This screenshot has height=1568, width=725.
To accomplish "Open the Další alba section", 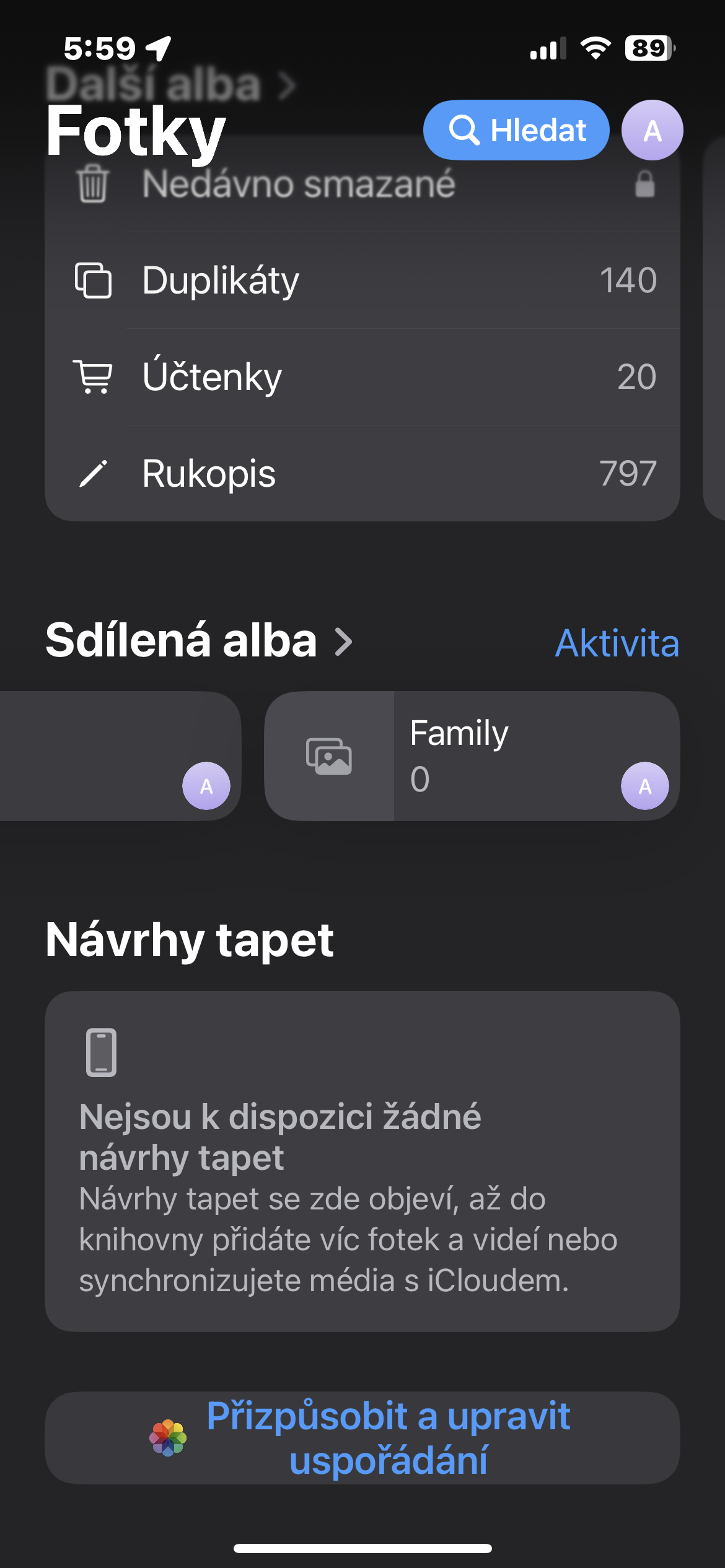I will pos(170,85).
